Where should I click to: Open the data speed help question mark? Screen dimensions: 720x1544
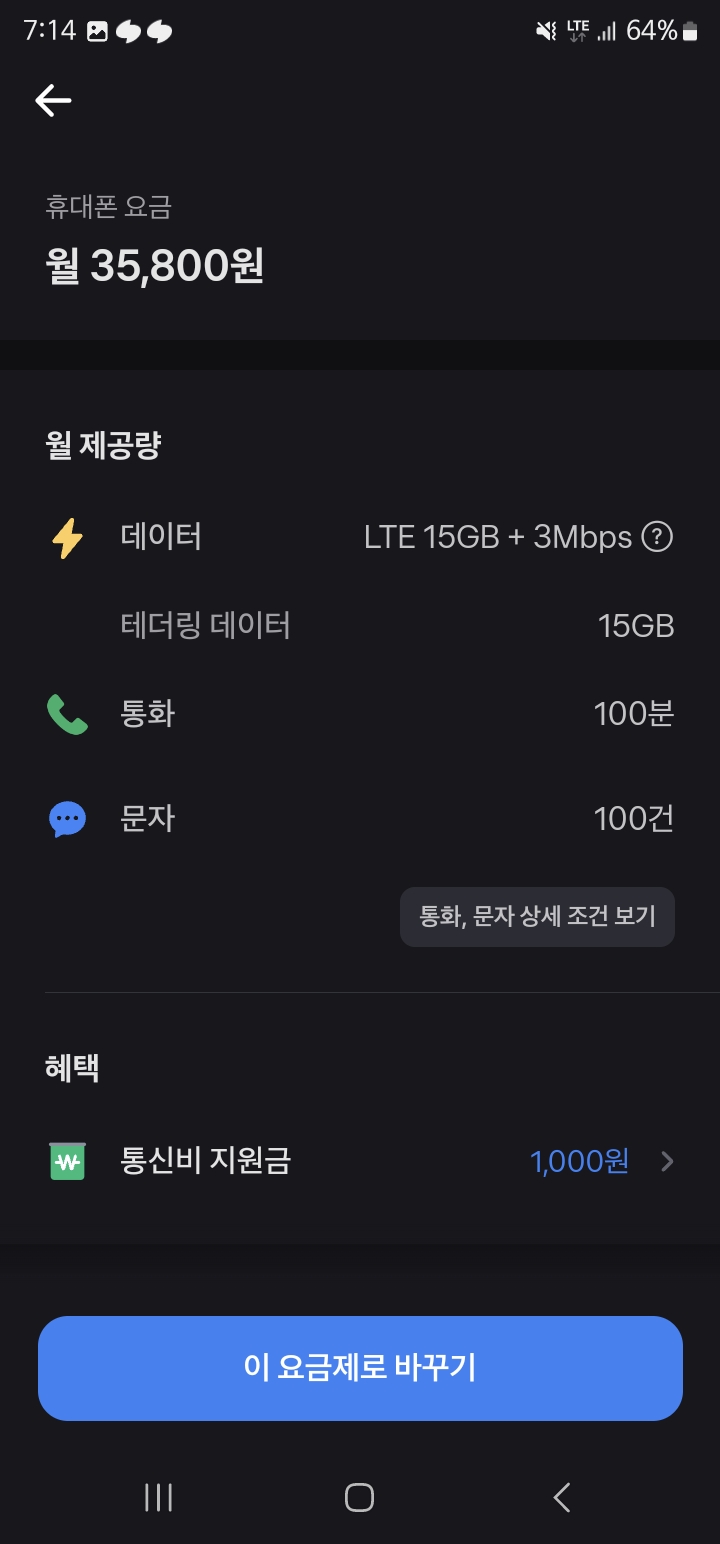tap(656, 537)
